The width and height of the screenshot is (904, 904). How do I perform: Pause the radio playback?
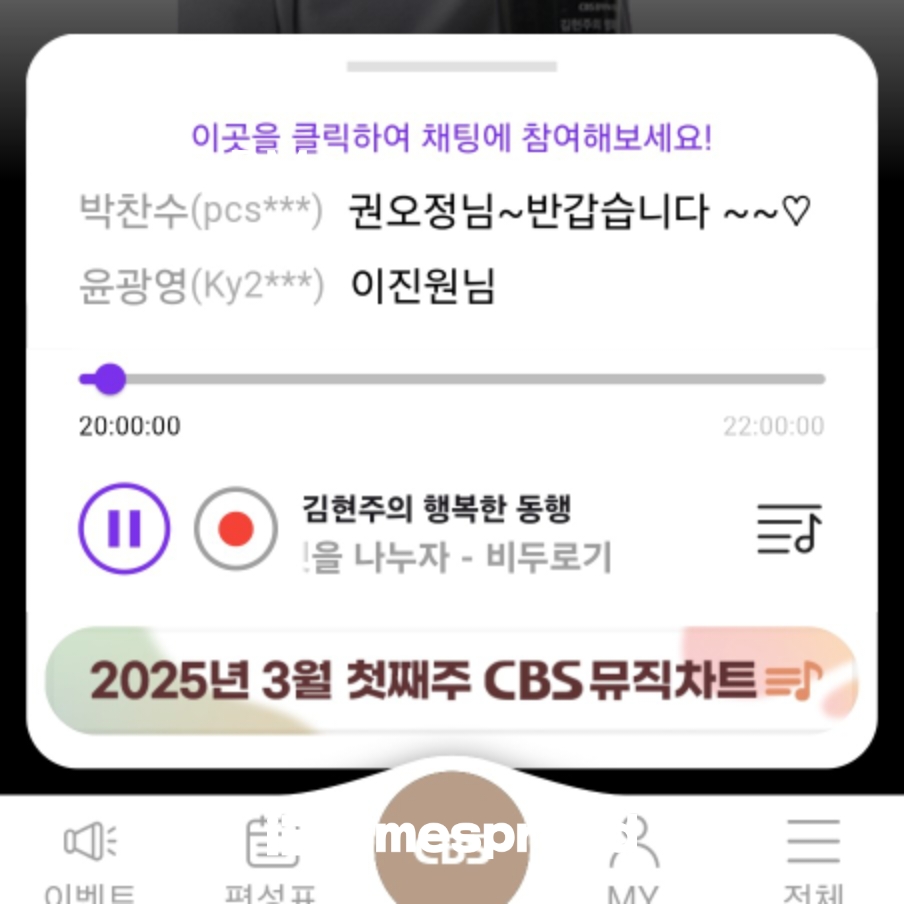click(x=124, y=527)
